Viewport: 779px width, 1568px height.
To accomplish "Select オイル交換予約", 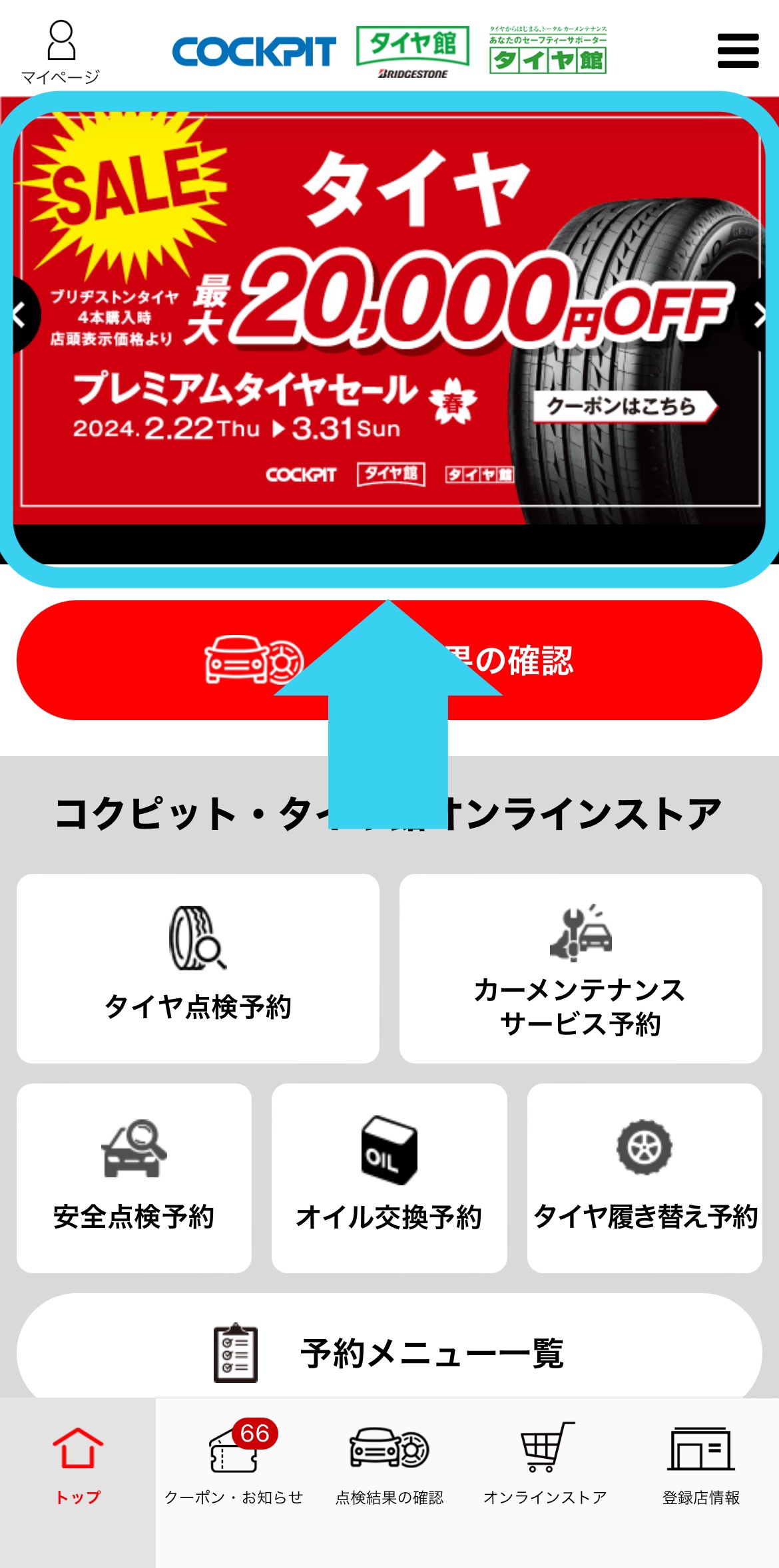I will [389, 1178].
